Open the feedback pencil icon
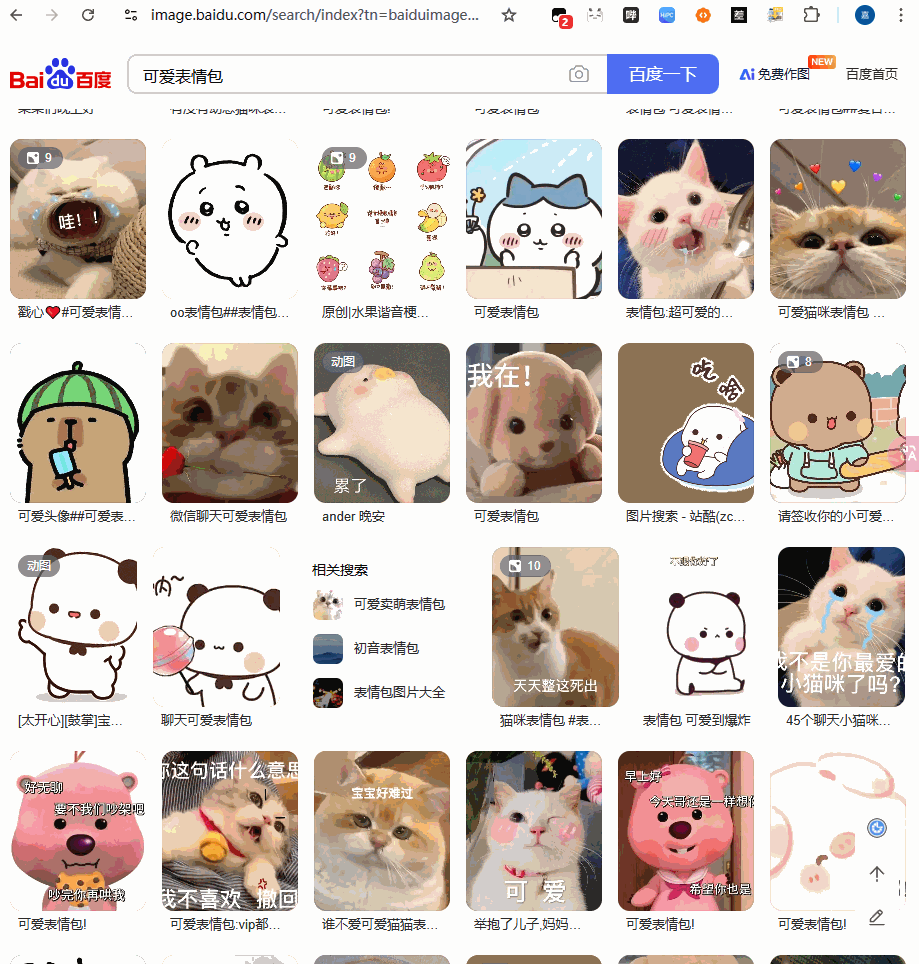Viewport: 919px width, 964px height. click(877, 917)
